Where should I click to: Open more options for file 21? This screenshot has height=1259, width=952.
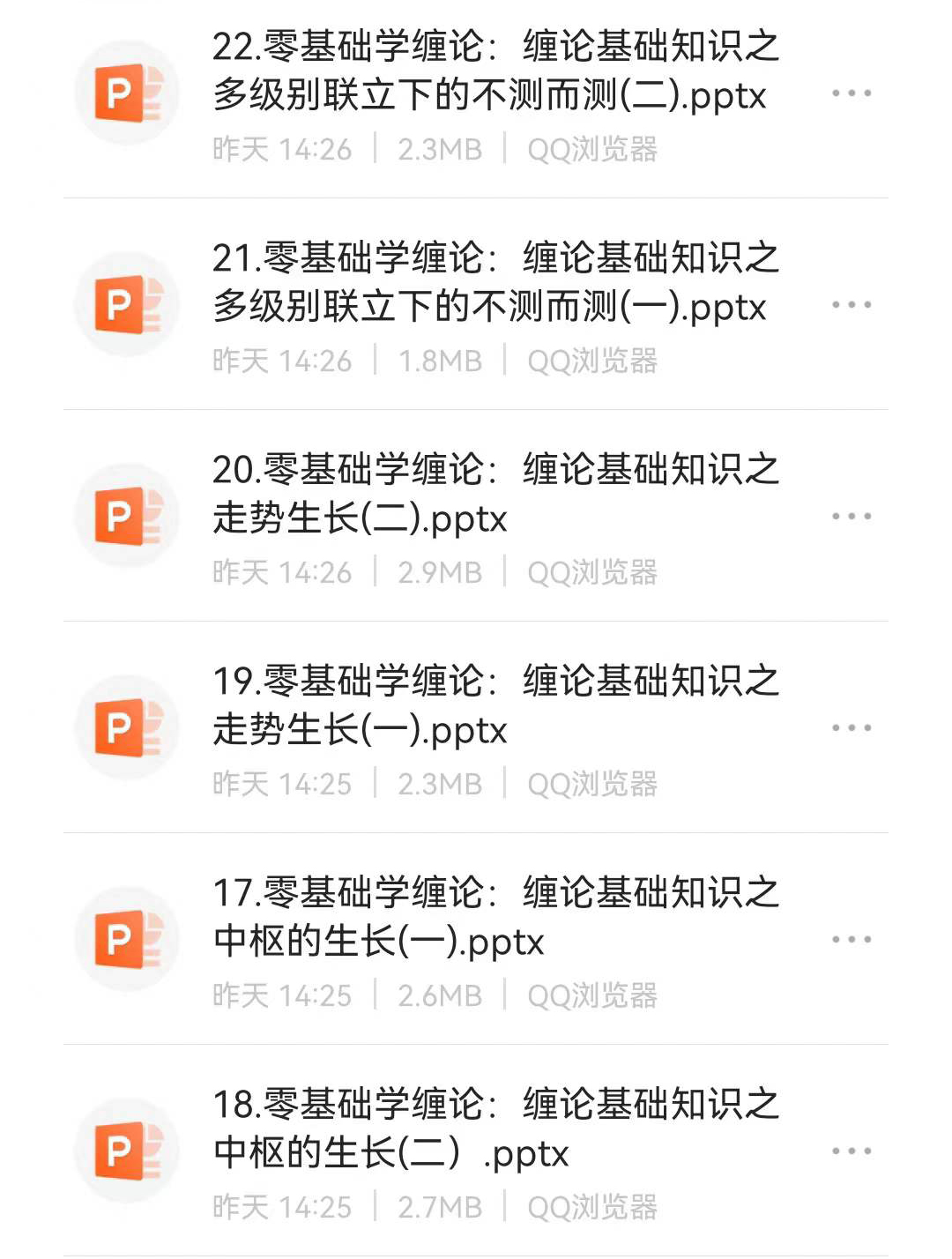tap(852, 304)
